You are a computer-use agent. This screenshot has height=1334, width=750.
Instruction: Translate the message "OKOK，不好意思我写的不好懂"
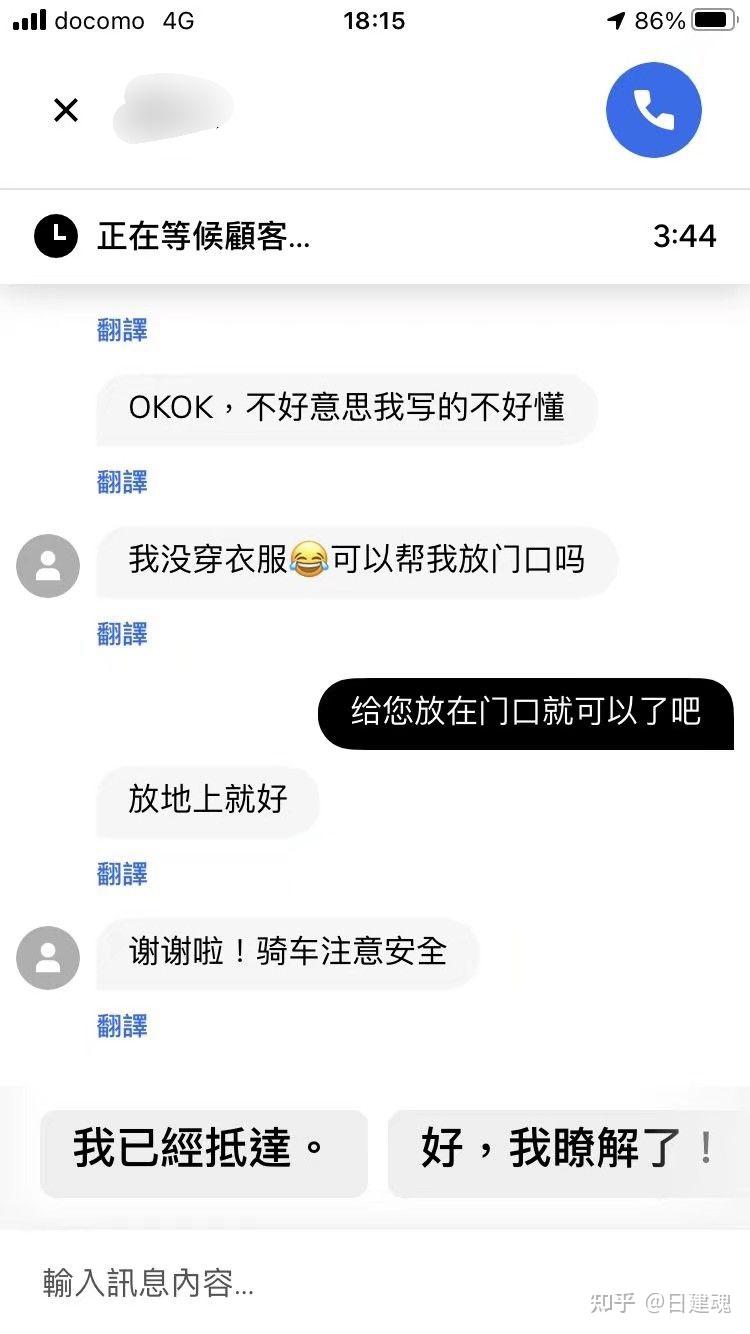[x=122, y=482]
